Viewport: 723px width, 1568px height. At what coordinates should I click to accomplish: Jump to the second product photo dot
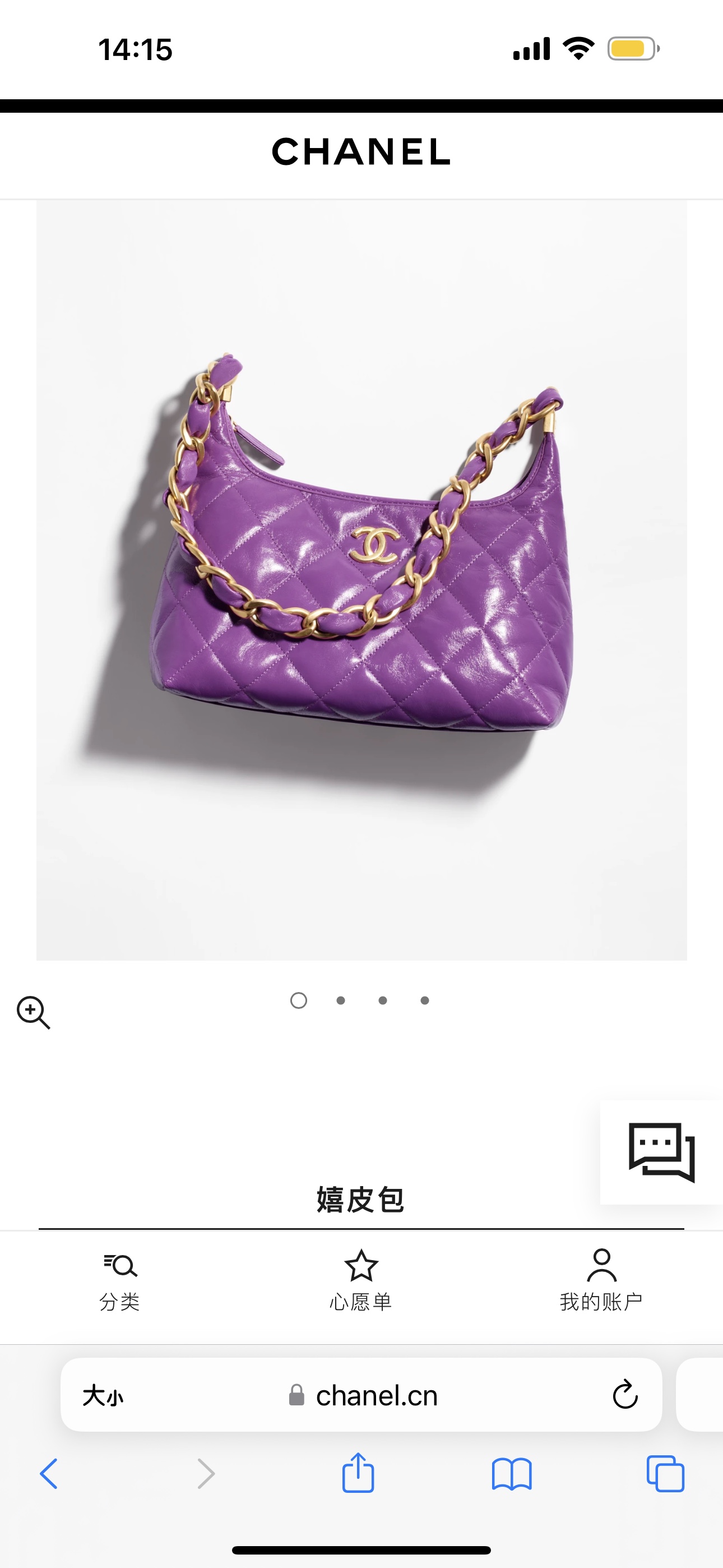coord(341,1000)
